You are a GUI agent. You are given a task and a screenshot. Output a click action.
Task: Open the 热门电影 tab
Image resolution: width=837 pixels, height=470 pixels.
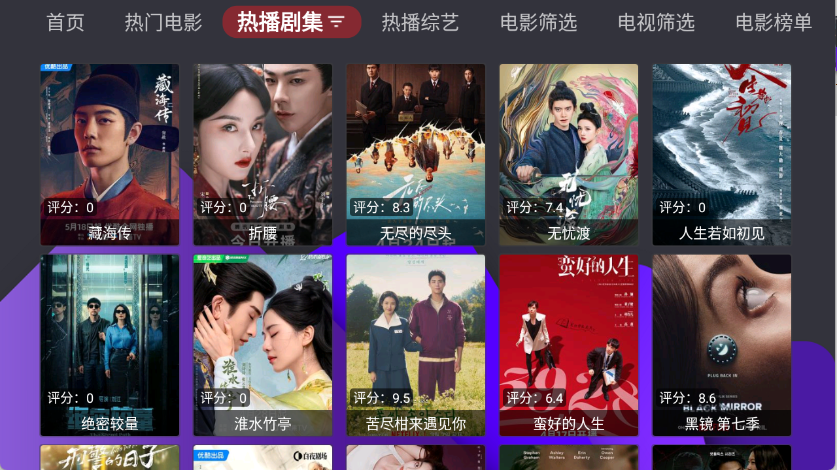pyautogui.click(x=163, y=23)
